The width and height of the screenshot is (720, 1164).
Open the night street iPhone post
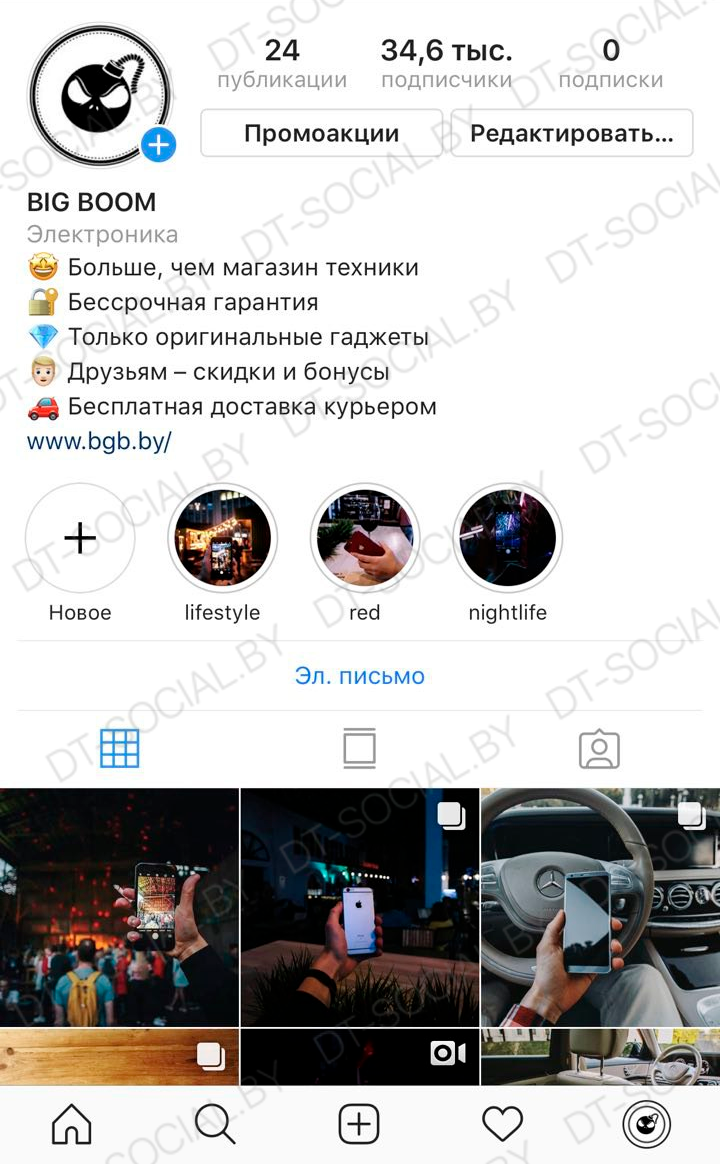[x=360, y=907]
